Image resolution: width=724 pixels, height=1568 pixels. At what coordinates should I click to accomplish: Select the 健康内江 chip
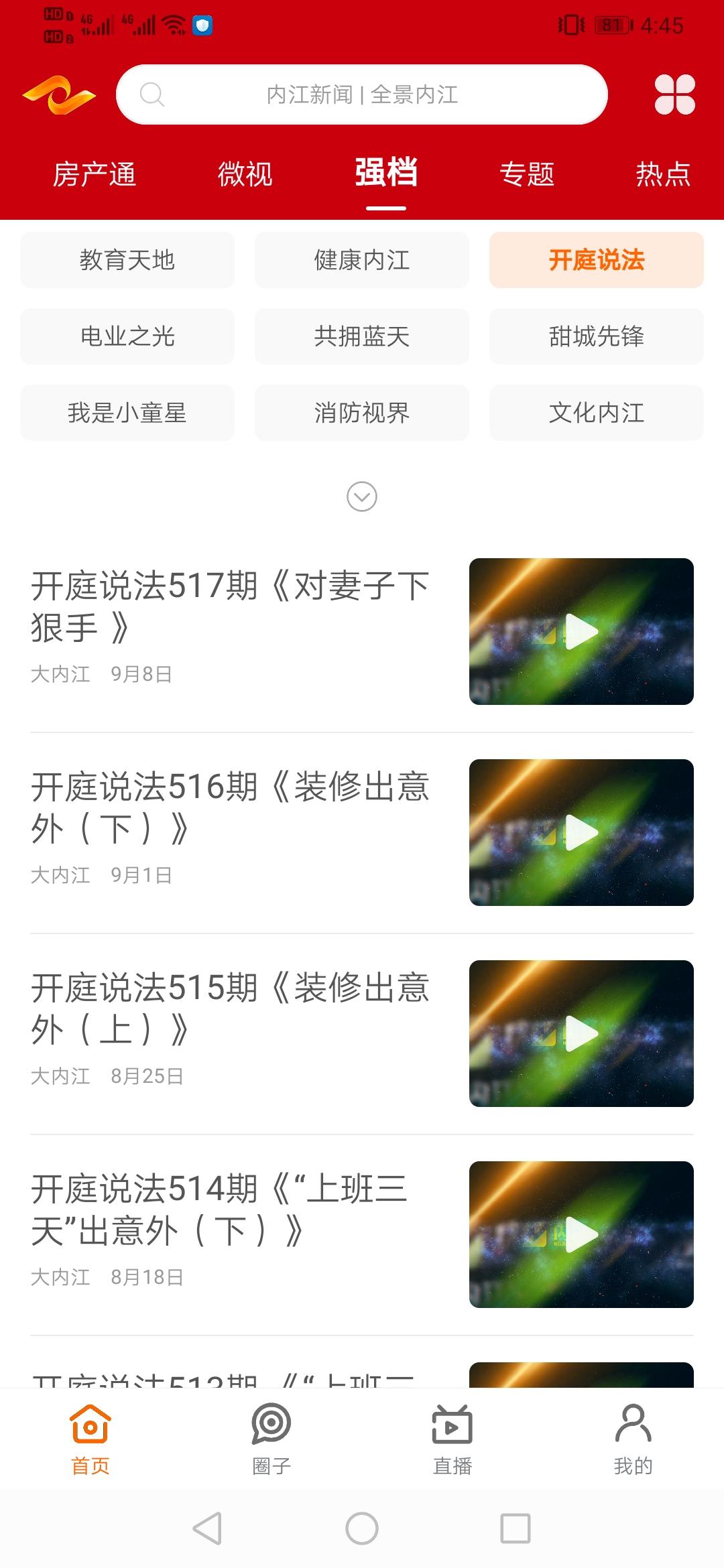[x=362, y=260]
